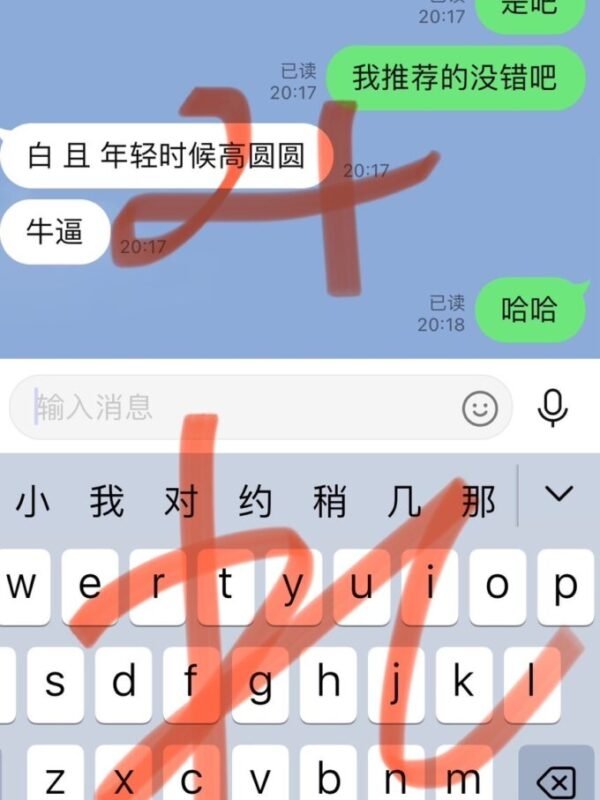
Task: Select the candidate word 那
Action: (x=478, y=501)
